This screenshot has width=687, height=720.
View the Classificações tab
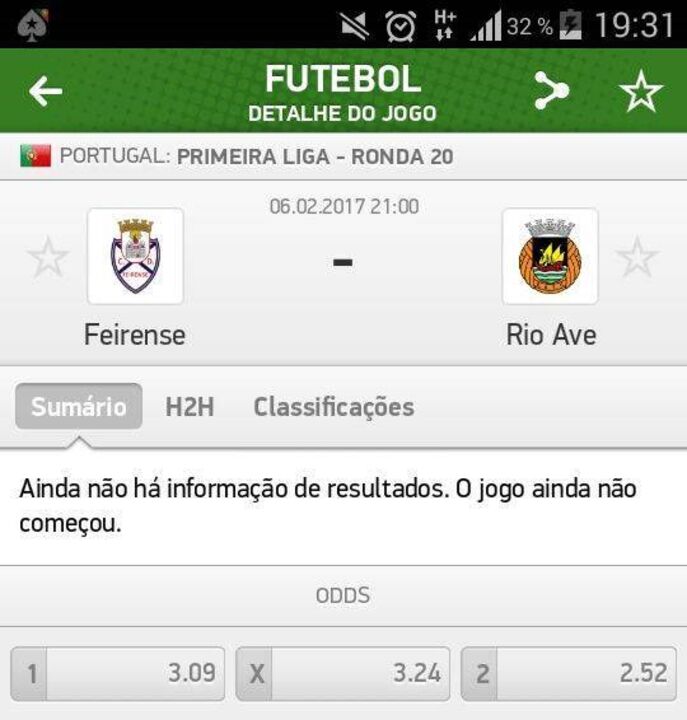(x=333, y=407)
